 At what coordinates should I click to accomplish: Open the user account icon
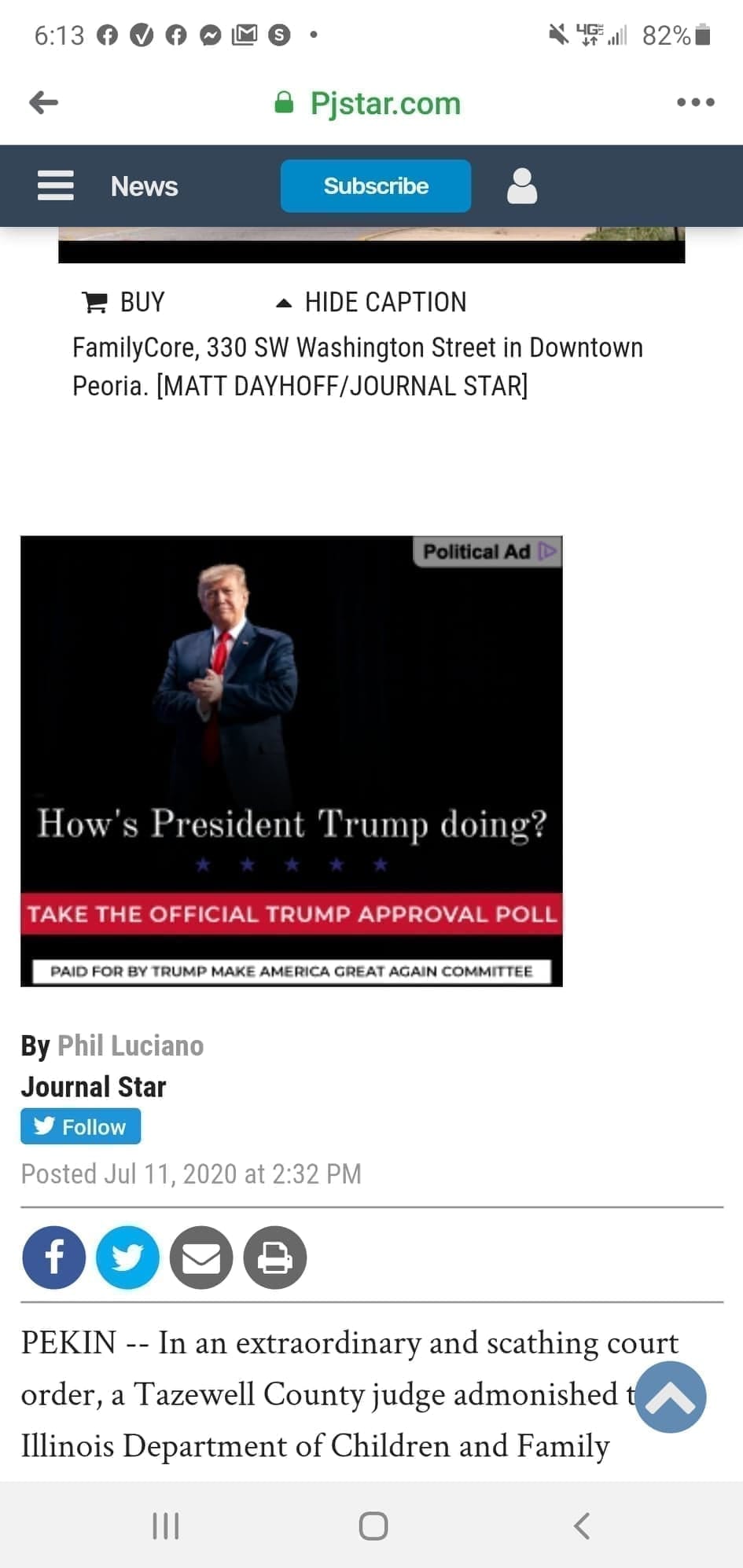pos(522,185)
